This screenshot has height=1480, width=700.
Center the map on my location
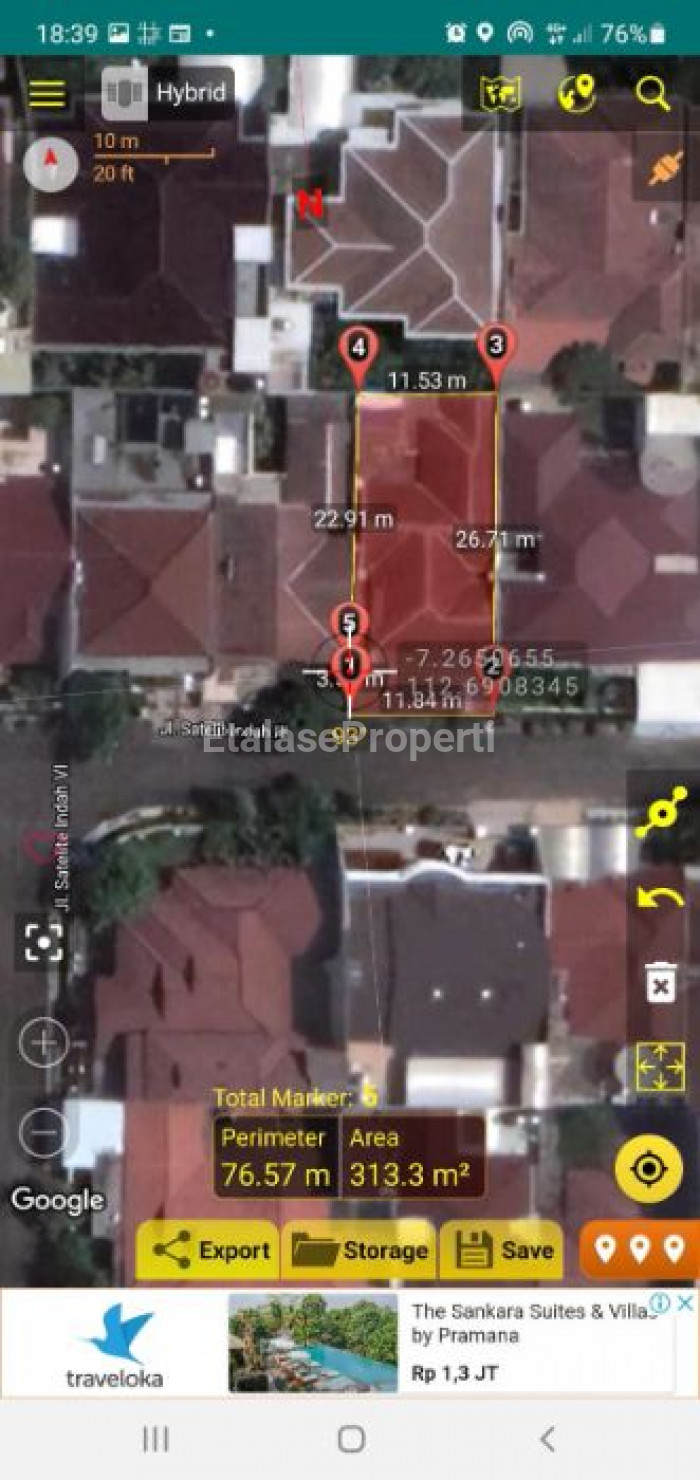coord(648,1168)
